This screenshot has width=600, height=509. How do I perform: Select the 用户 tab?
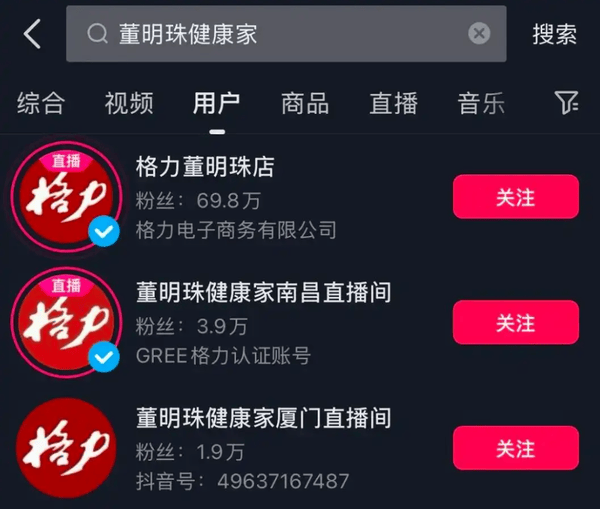pyautogui.click(x=217, y=103)
